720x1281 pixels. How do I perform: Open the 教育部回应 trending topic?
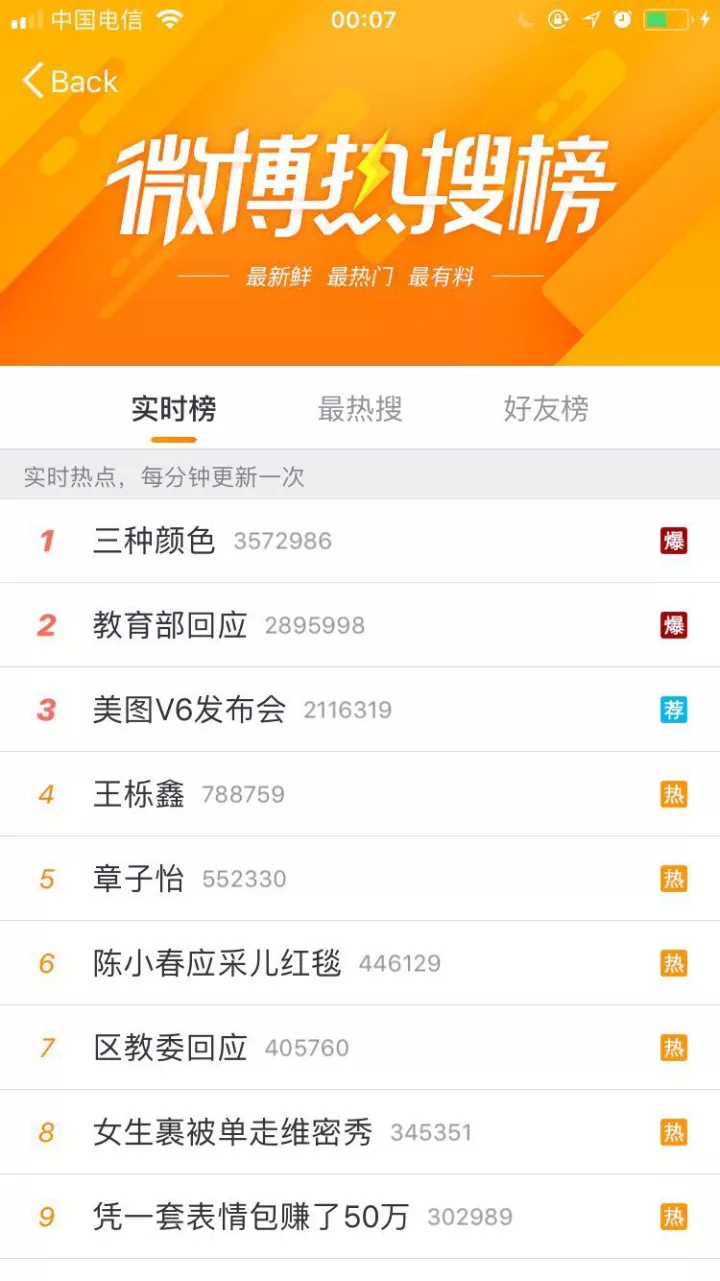click(170, 626)
